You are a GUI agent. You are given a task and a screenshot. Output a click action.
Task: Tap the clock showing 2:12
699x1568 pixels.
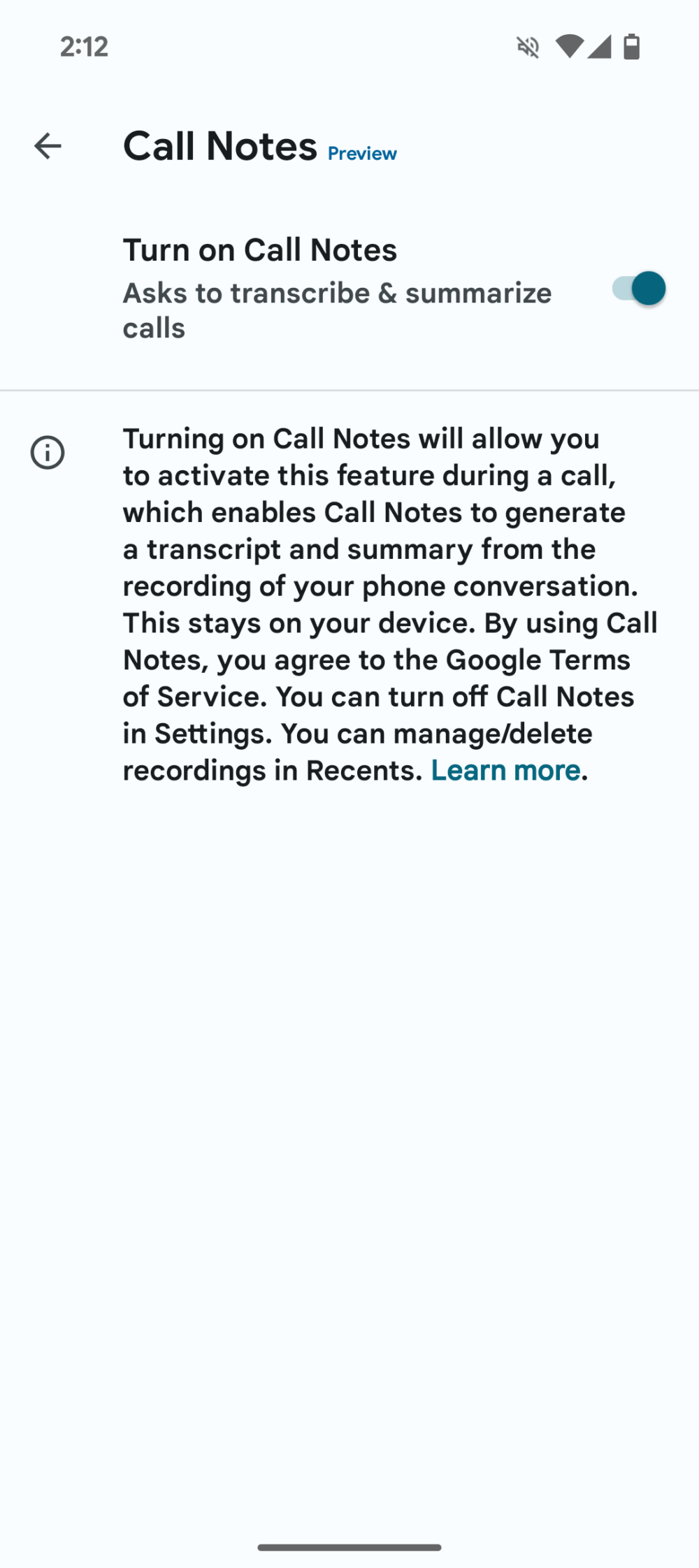tap(84, 47)
